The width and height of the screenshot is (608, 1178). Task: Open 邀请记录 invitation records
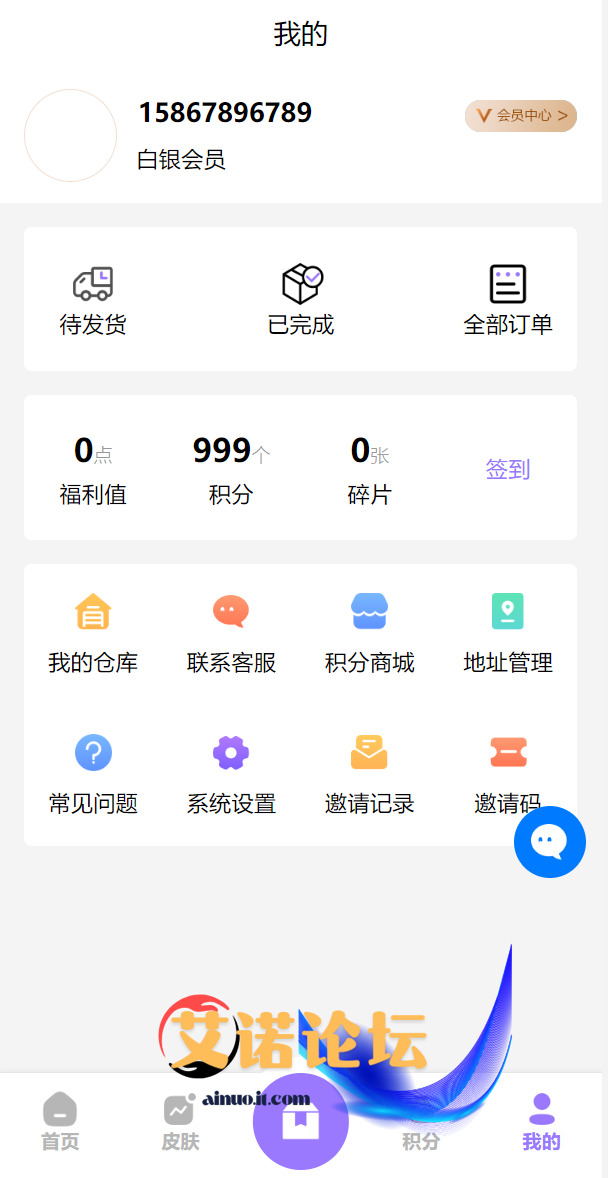coord(369,774)
